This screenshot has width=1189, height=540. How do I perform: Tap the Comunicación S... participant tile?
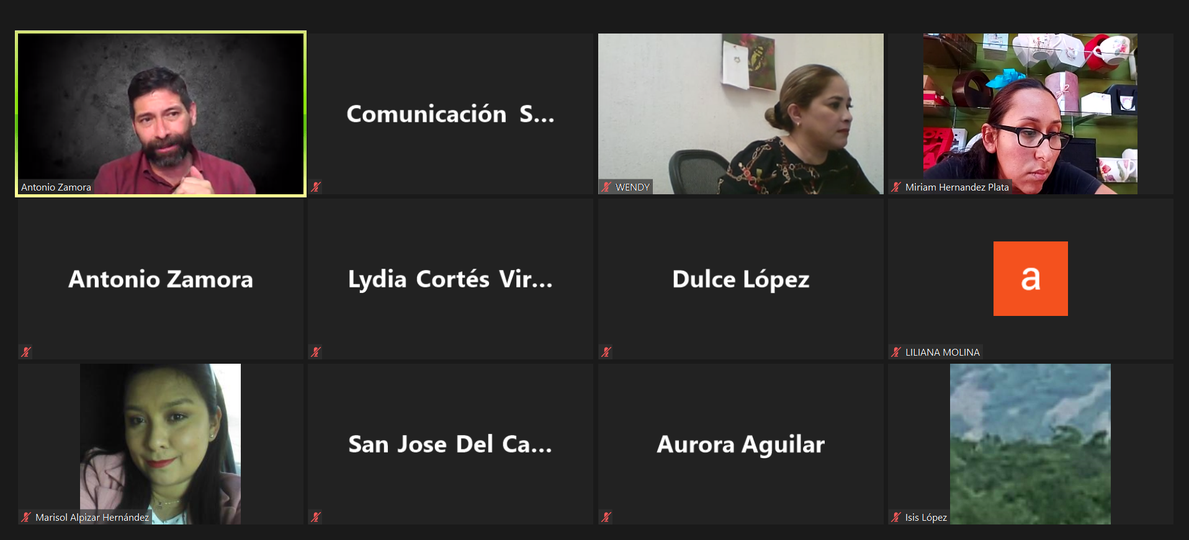pos(450,114)
